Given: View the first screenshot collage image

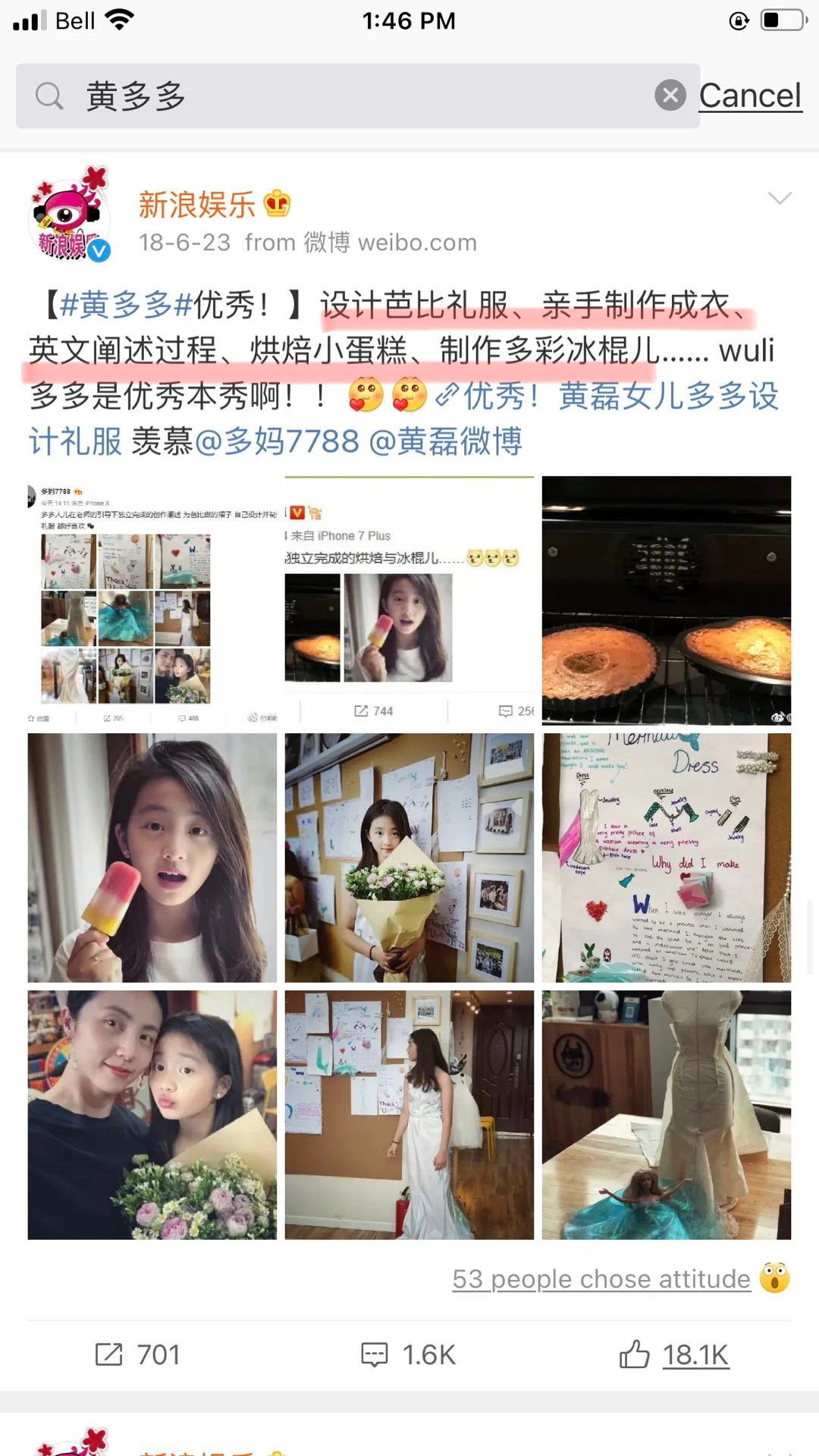Looking at the screenshot, I should click(x=152, y=601).
